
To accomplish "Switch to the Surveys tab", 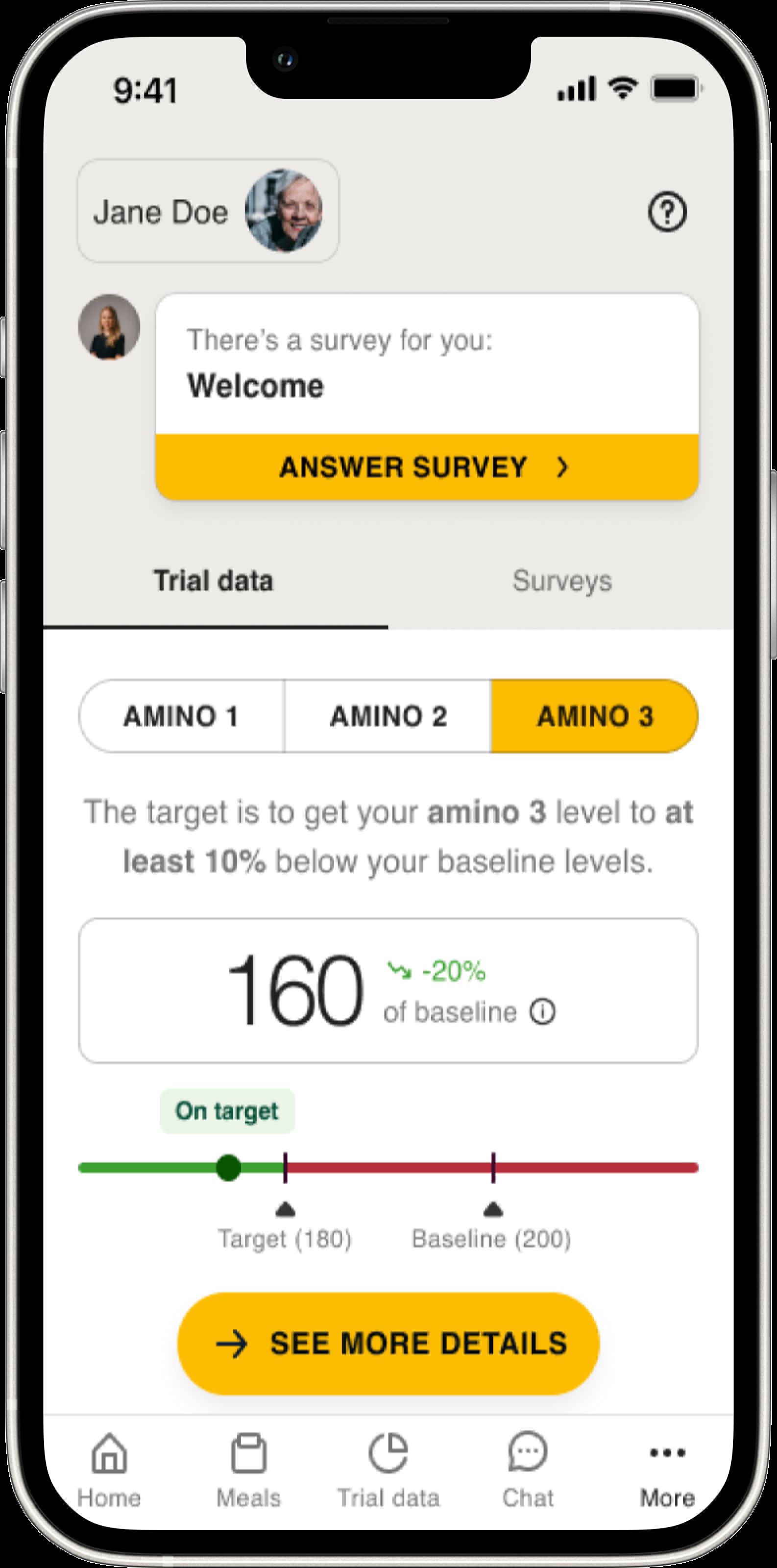I will pos(561,580).
